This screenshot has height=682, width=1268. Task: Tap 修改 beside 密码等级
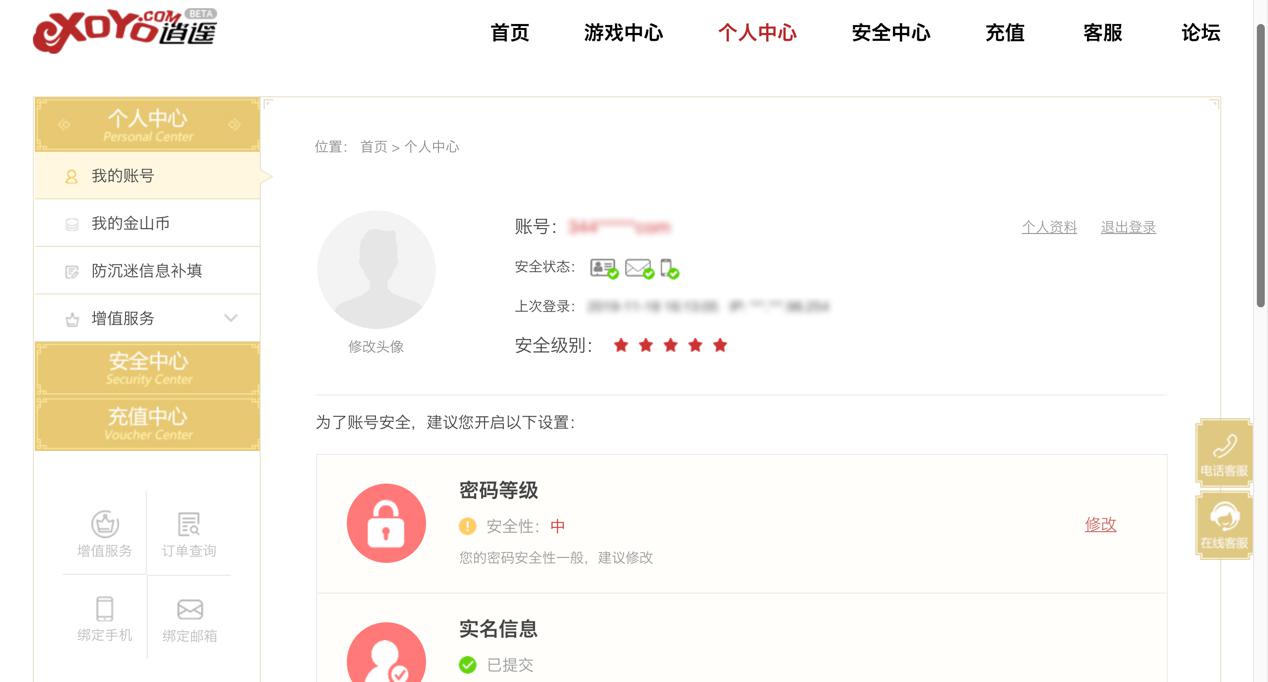pyautogui.click(x=1100, y=524)
